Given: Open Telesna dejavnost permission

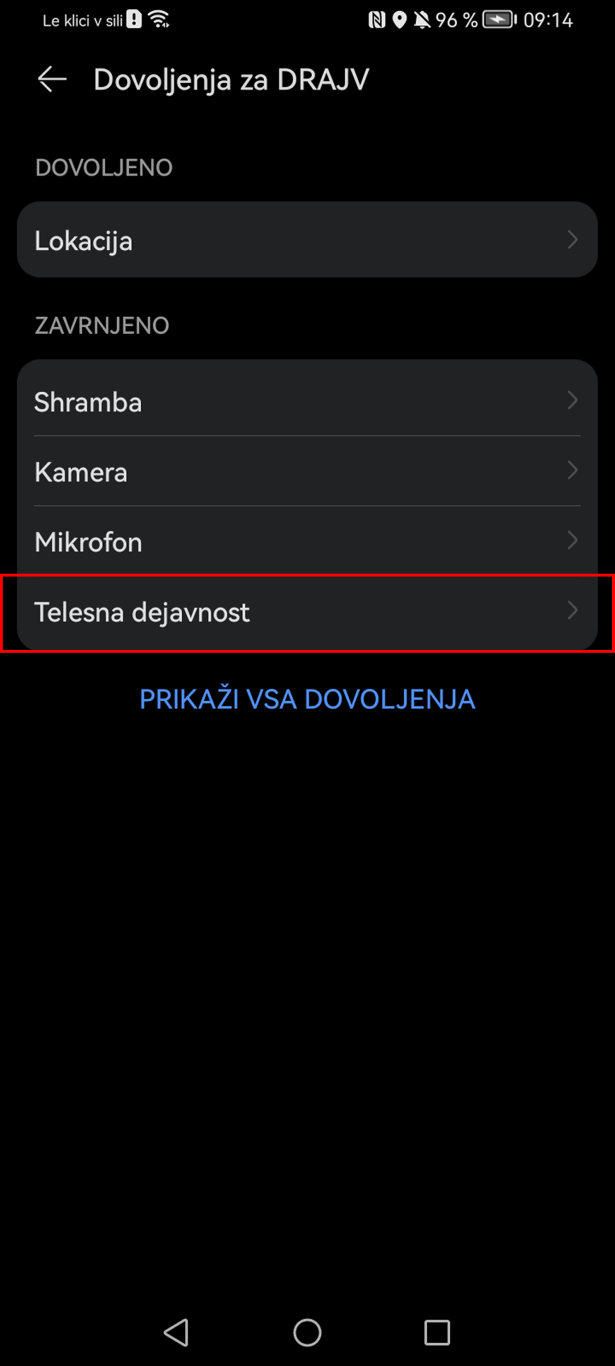Looking at the screenshot, I should (307, 612).
